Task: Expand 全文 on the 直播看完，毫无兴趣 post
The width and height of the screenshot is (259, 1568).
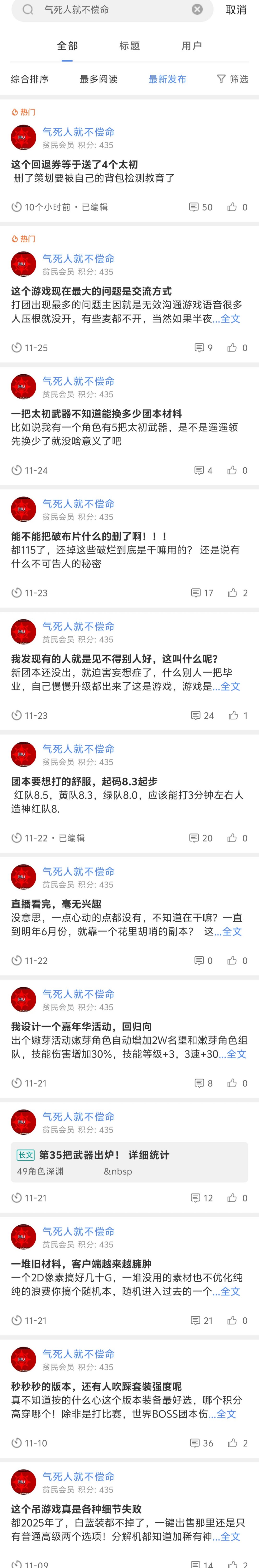Action: [x=232, y=931]
